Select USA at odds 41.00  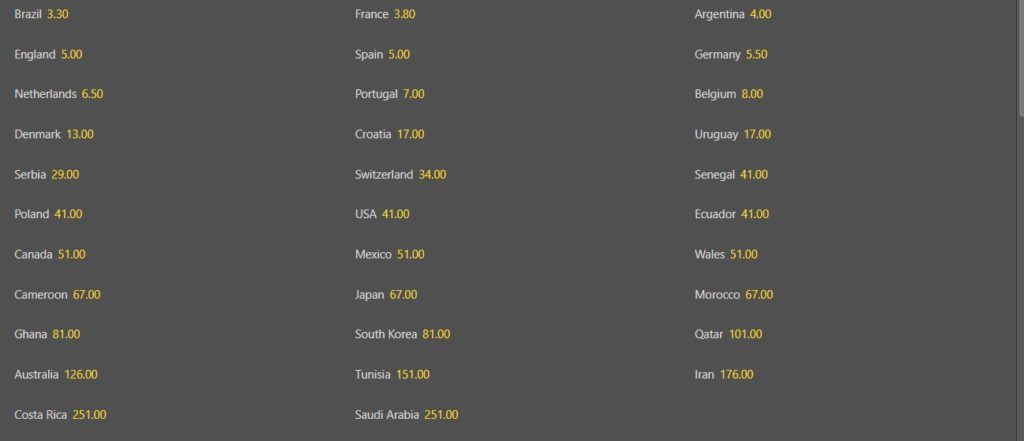click(382, 214)
